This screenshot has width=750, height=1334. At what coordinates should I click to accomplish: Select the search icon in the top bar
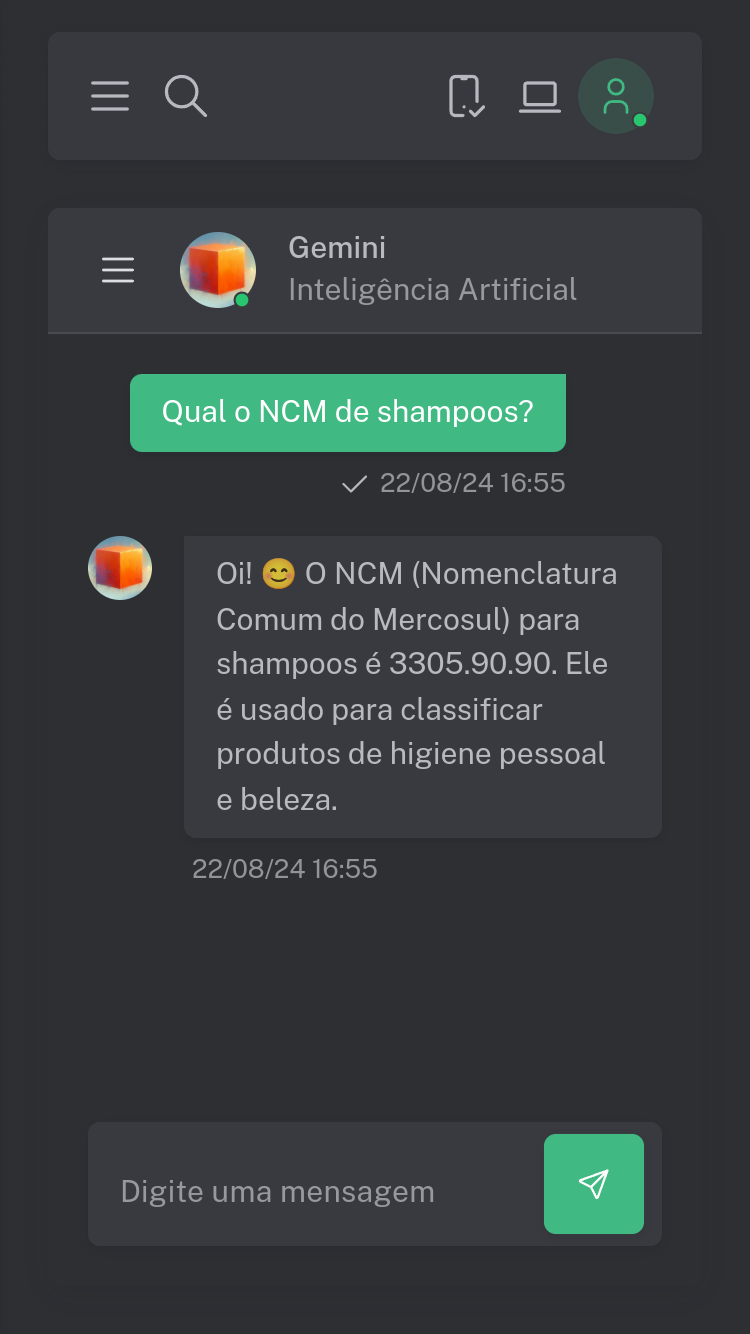185,96
